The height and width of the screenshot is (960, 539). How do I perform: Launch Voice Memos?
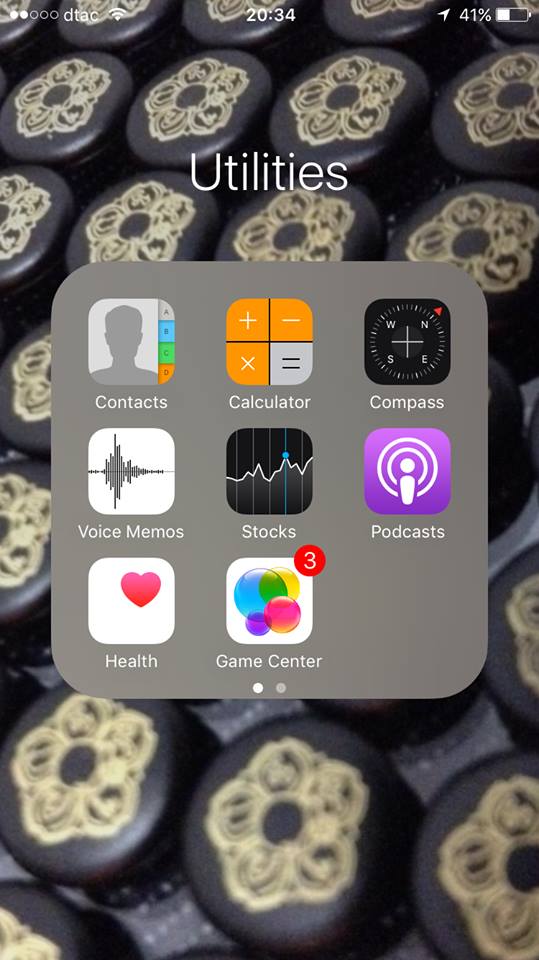pos(131,471)
